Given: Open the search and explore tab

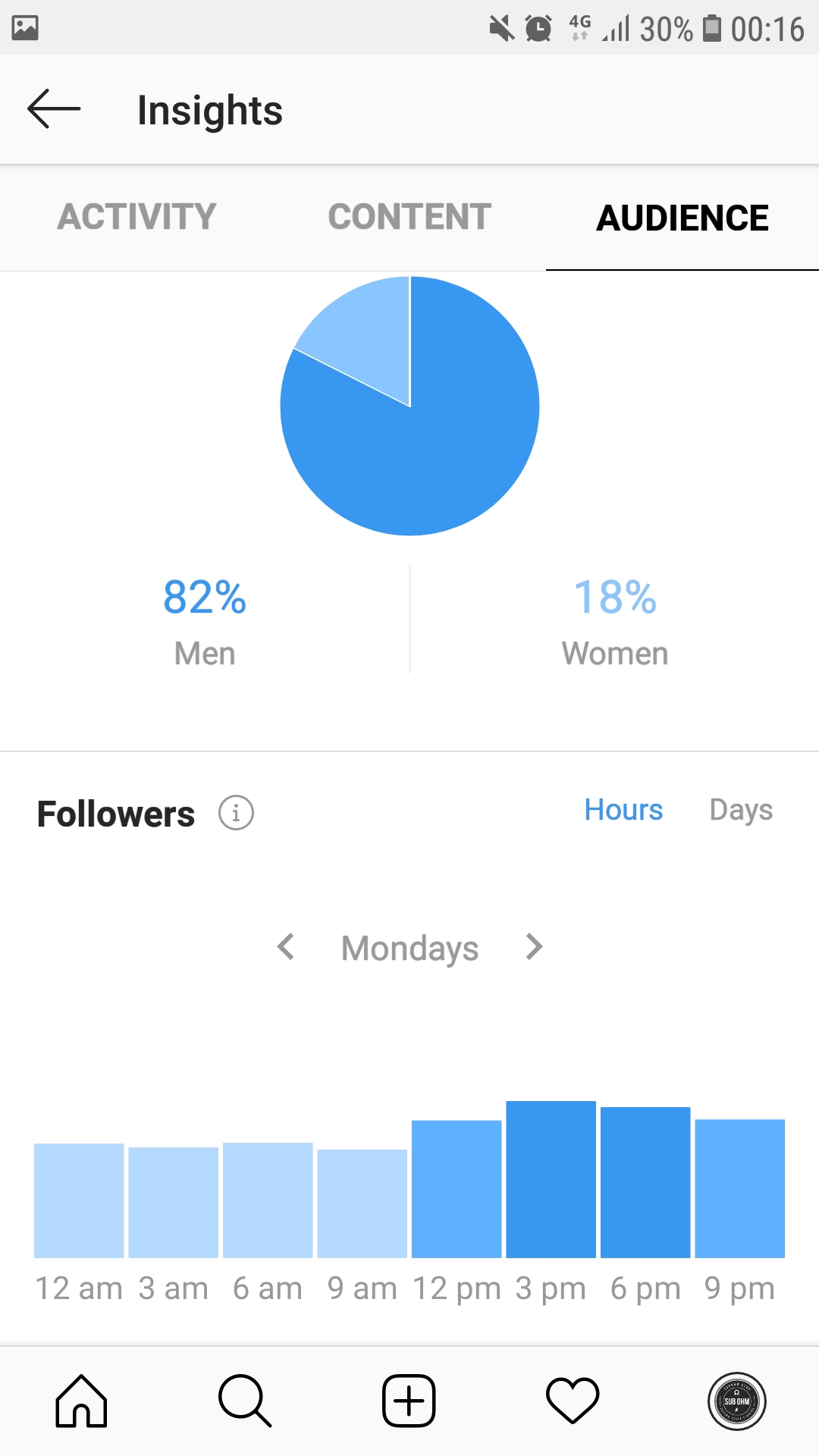Looking at the screenshot, I should pyautogui.click(x=245, y=1401).
